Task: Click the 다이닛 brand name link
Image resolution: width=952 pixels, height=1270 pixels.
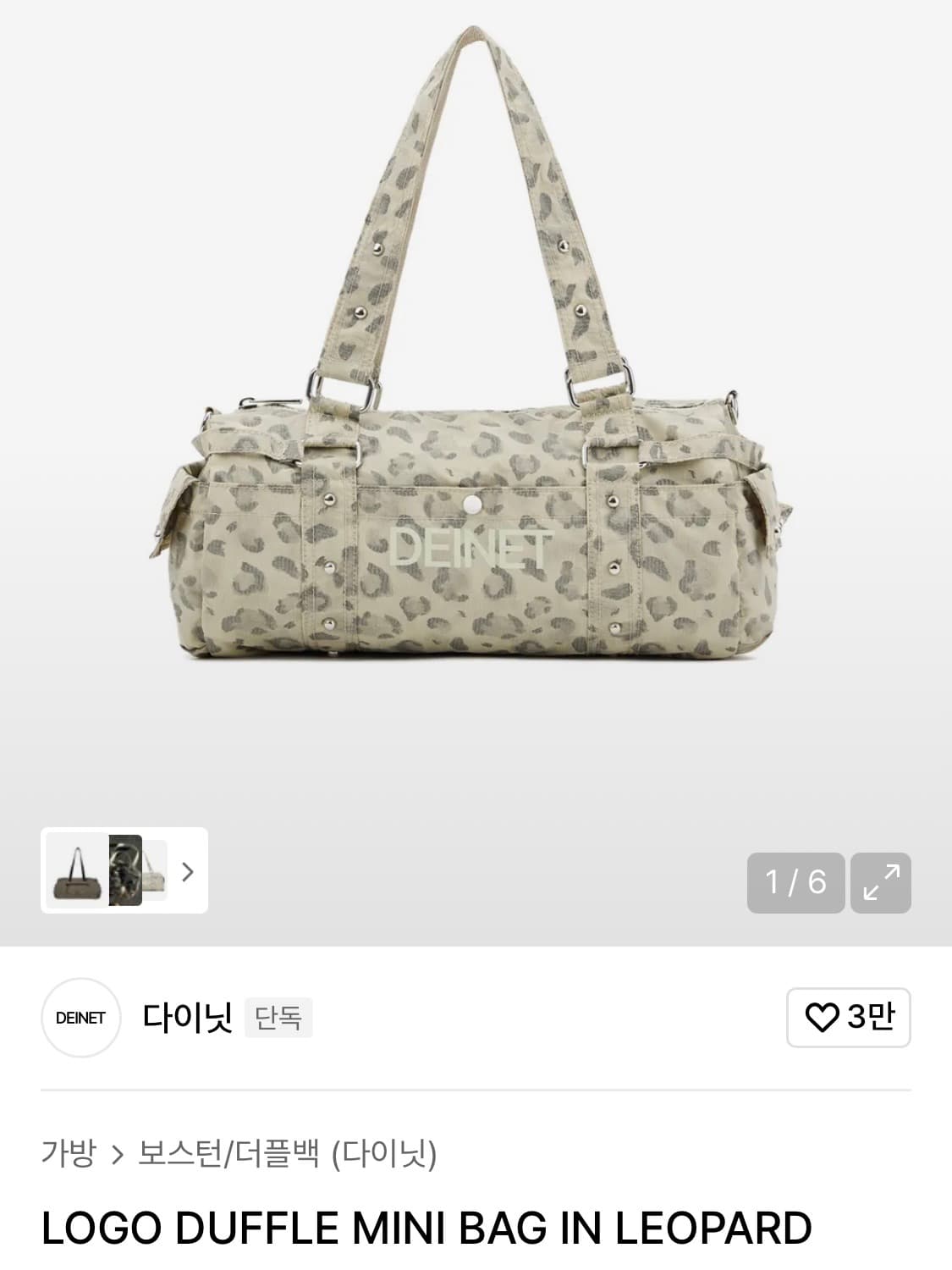Action: coord(185,1019)
